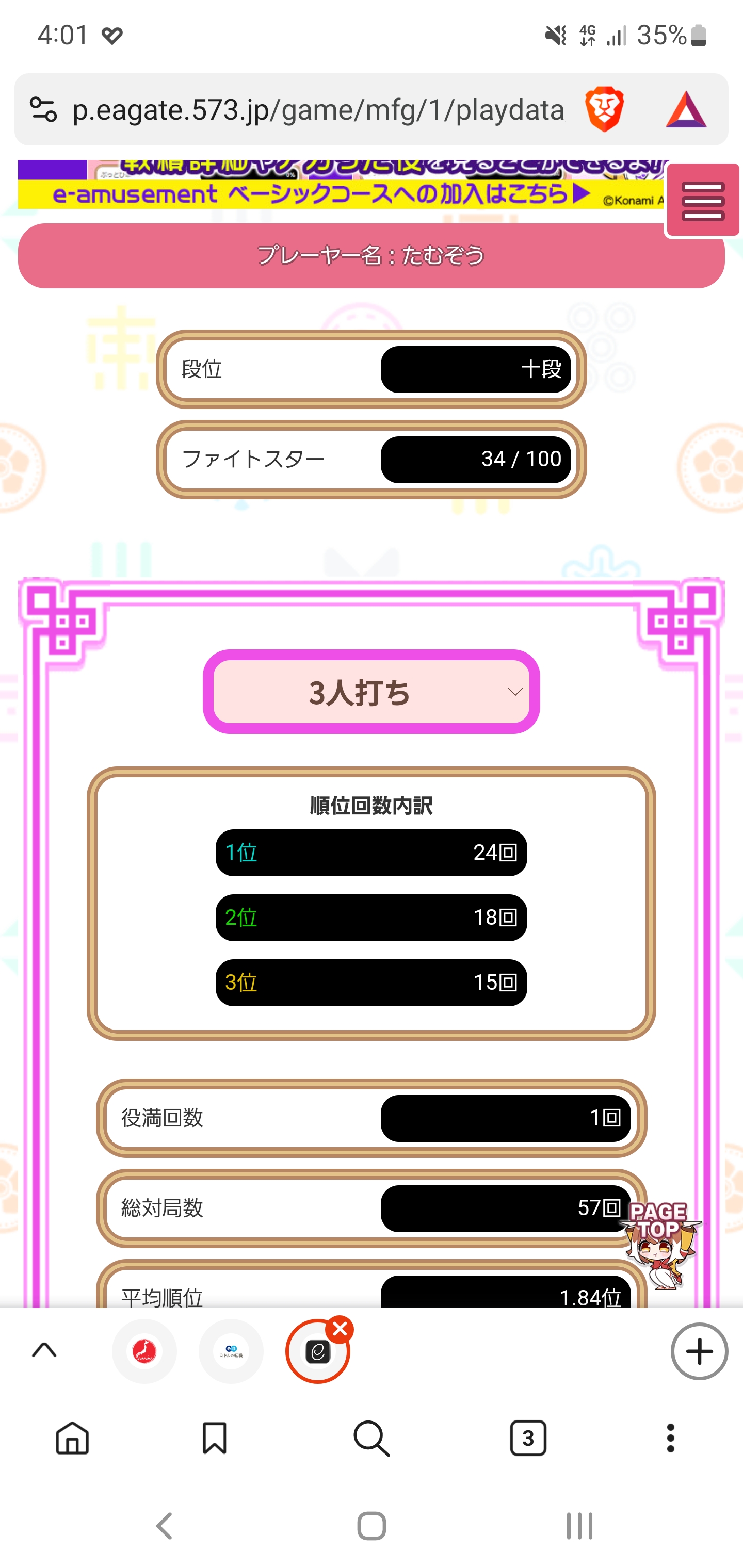The height and width of the screenshot is (1568, 743).
Task: Go back with the system back button
Action: coord(165,1526)
